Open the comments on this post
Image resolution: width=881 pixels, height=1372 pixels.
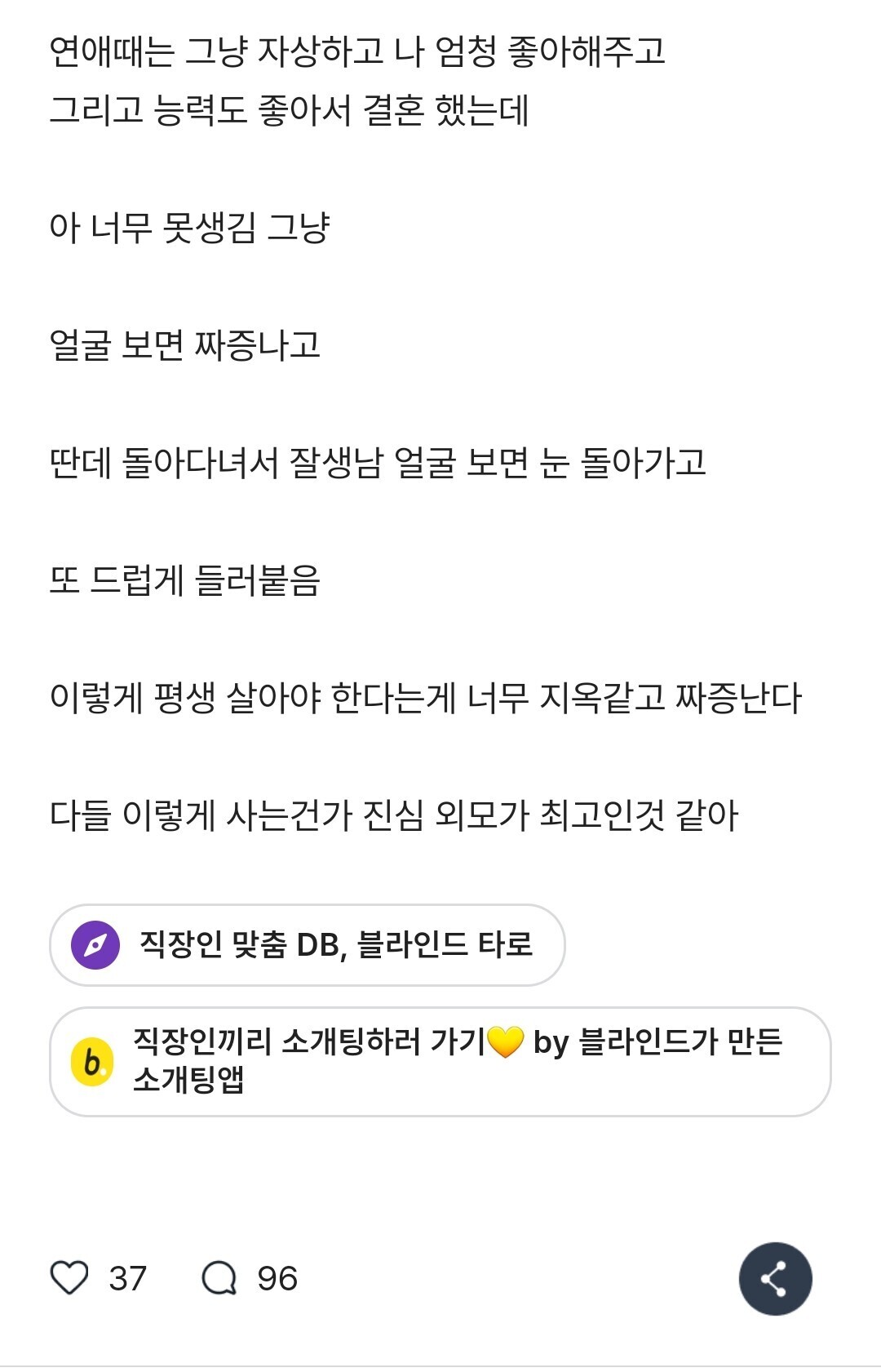tap(219, 1278)
